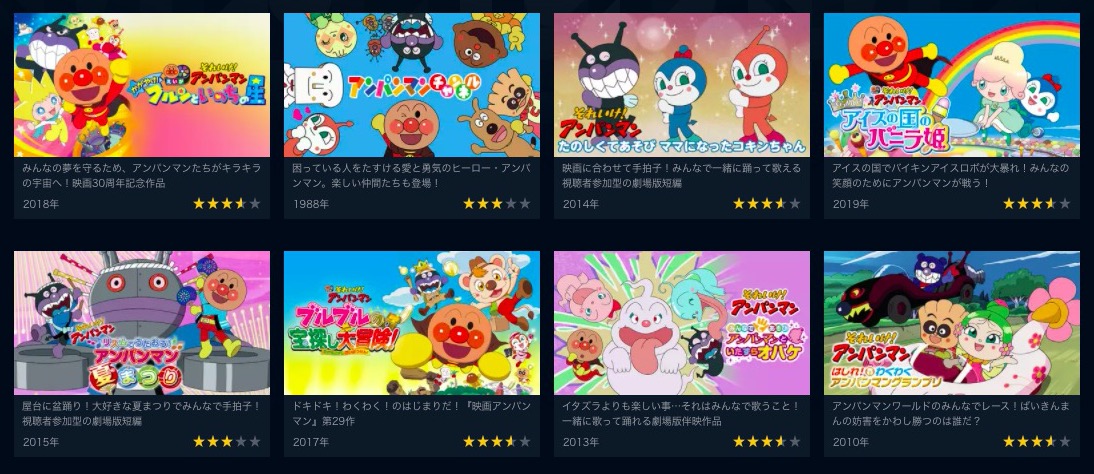The width and height of the screenshot is (1094, 474).
Task: Open アンパンマングランプリ from 2010
Action: pyautogui.click(x=951, y=323)
